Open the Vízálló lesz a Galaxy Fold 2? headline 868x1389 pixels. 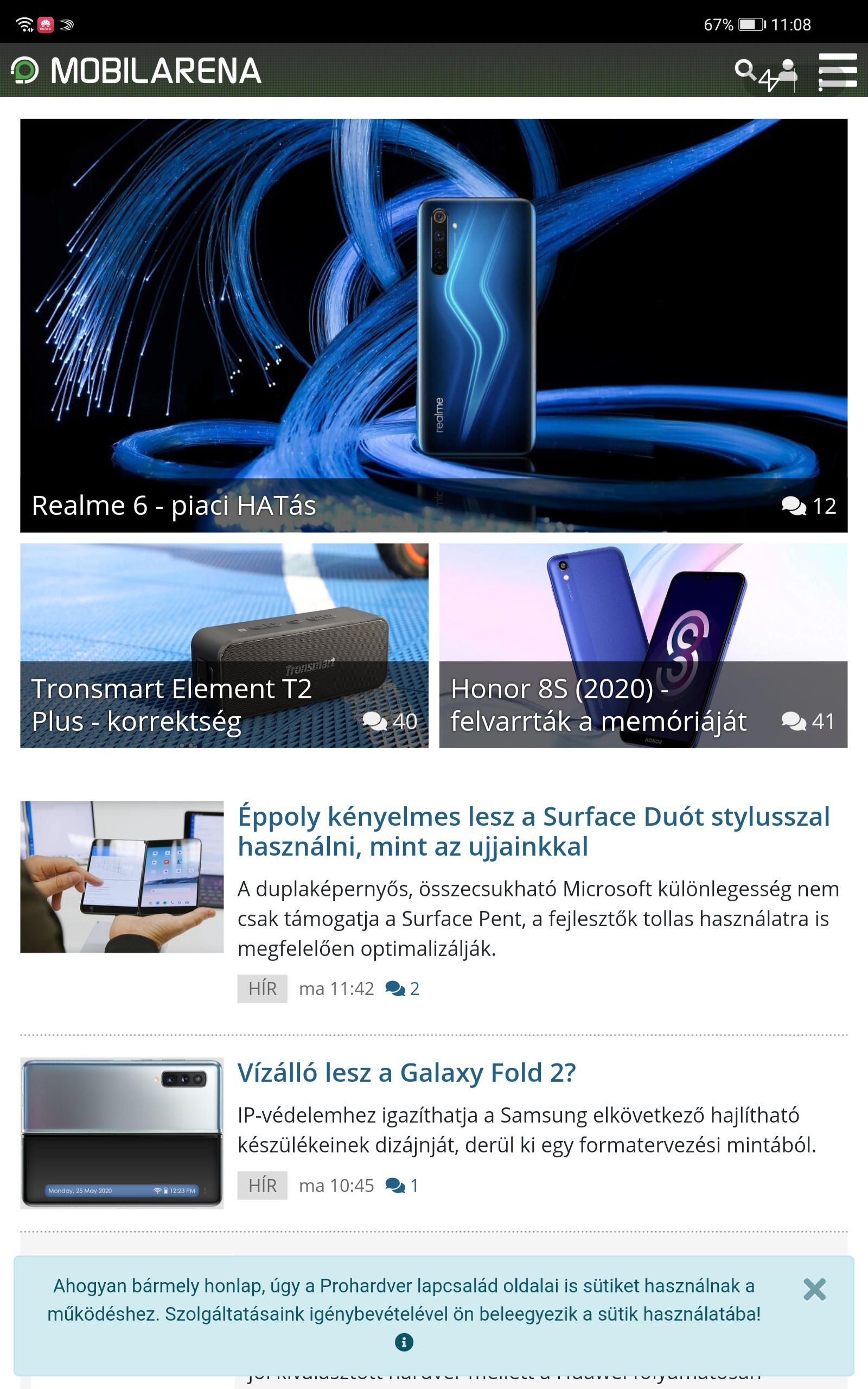pyautogui.click(x=406, y=1072)
